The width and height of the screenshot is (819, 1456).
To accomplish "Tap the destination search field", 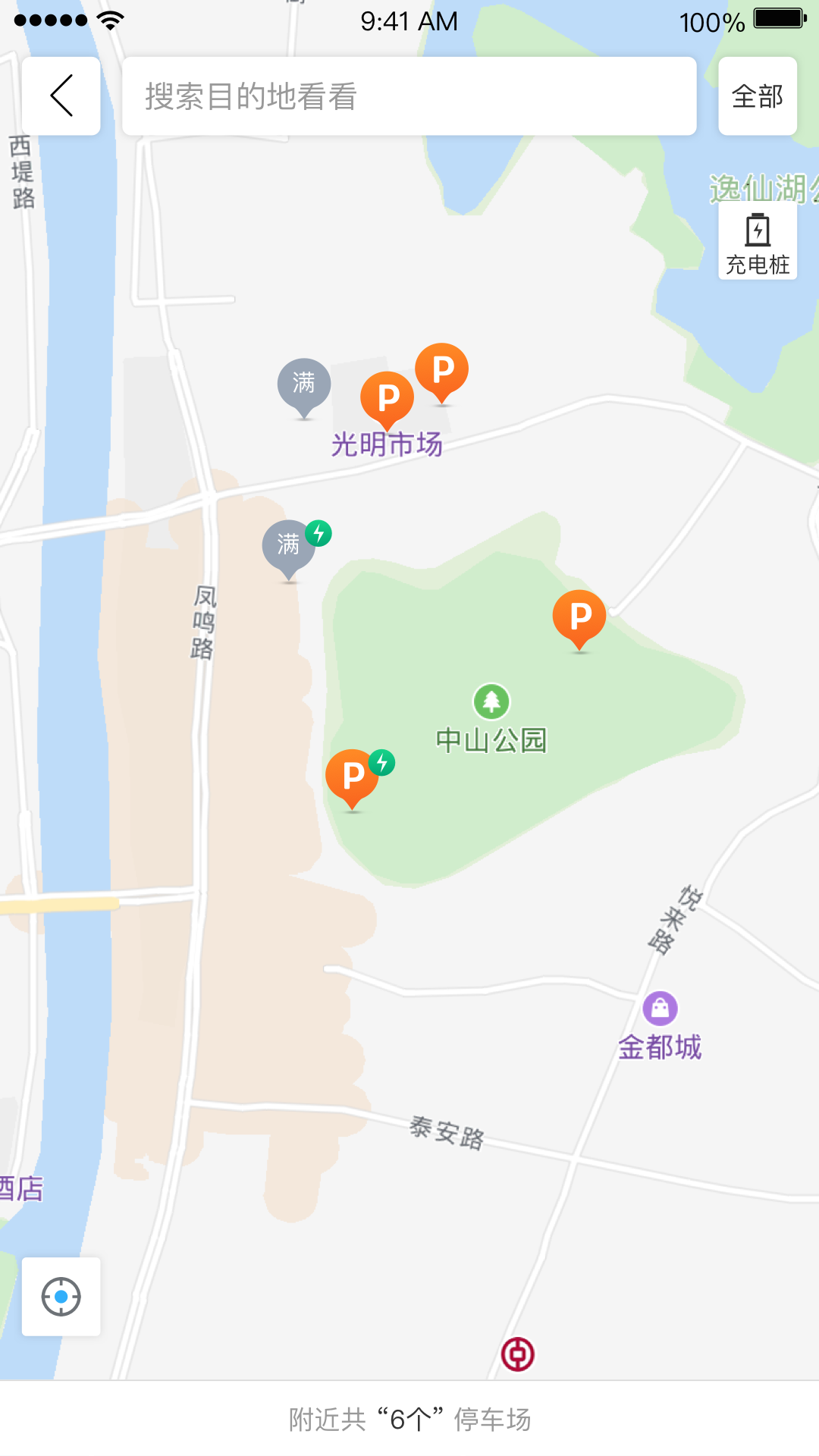I will (409, 96).
